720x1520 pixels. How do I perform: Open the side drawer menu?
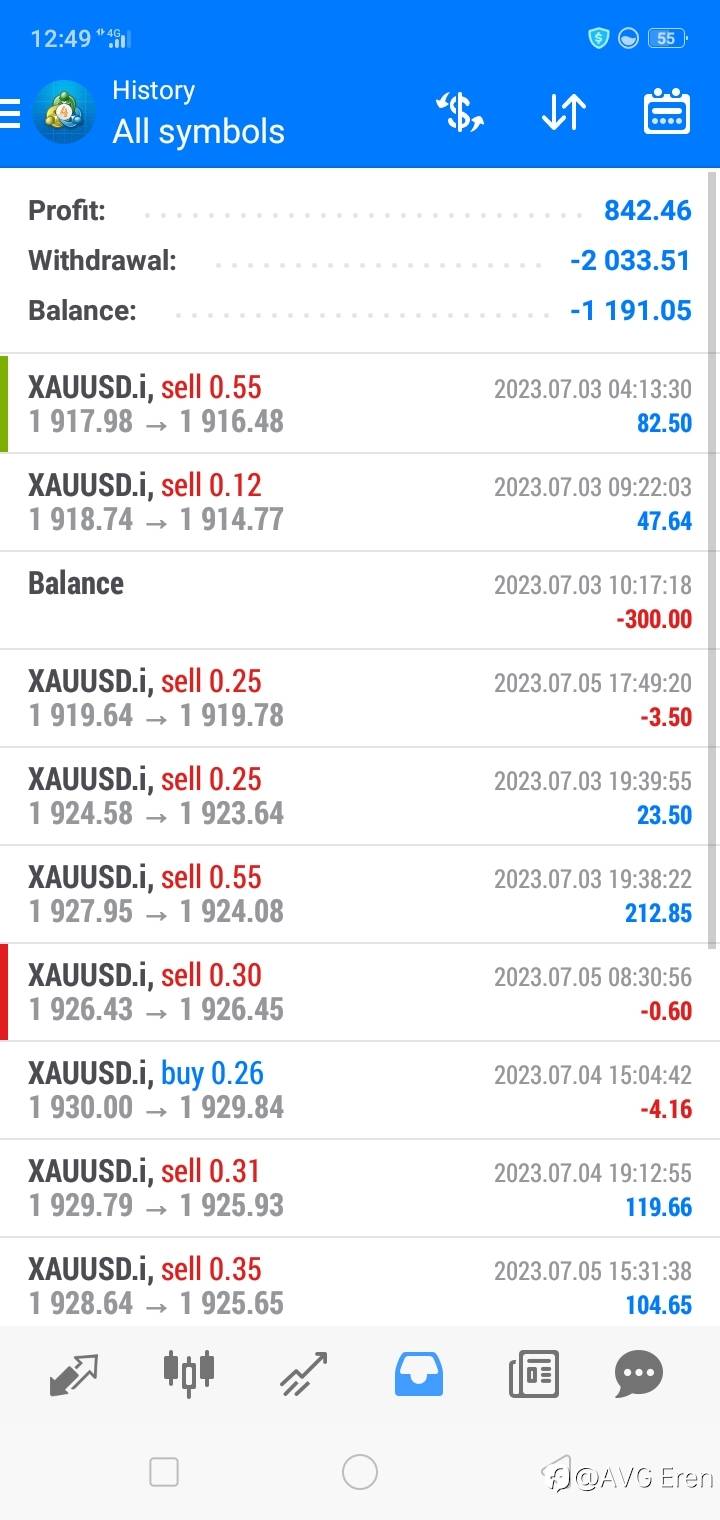click(10, 112)
